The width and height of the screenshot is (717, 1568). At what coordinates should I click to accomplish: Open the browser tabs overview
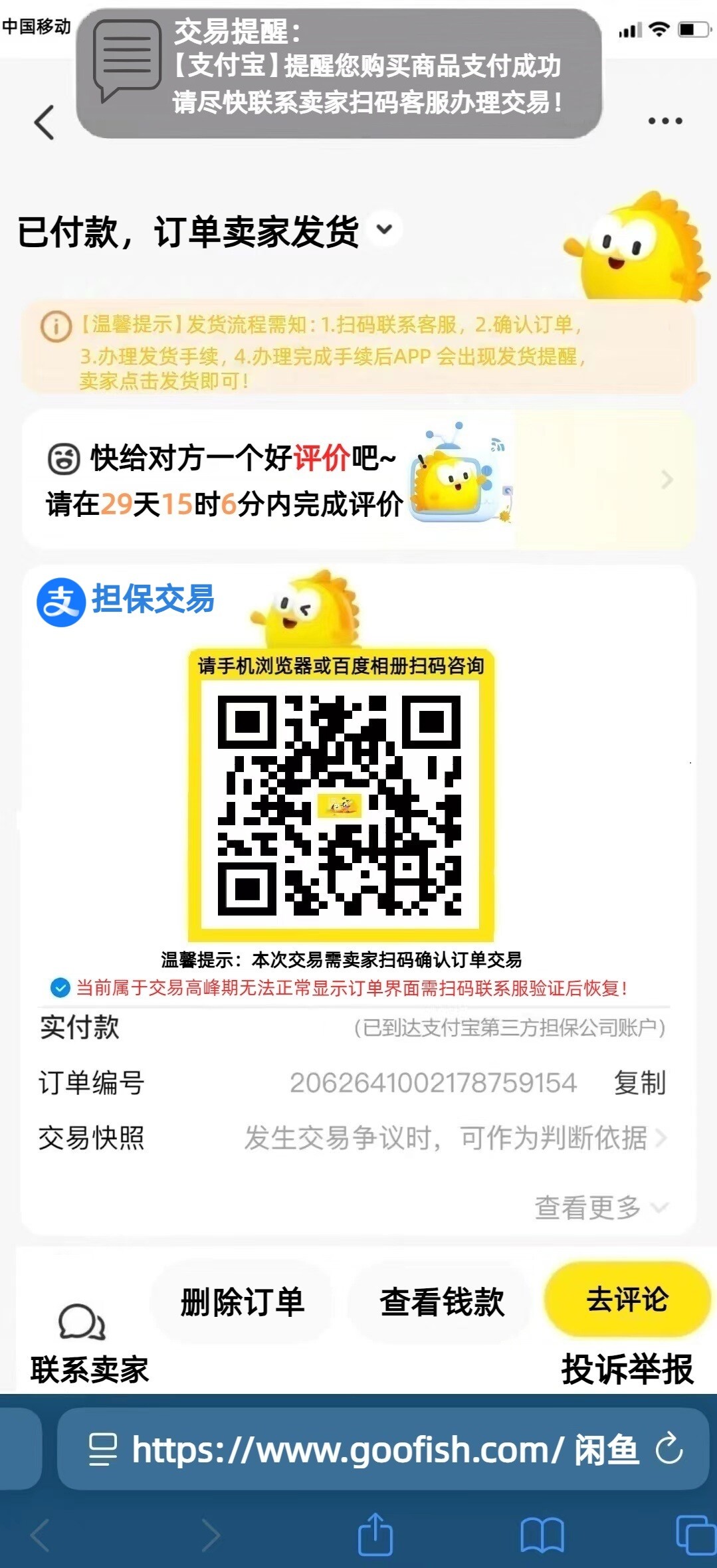(x=694, y=1535)
